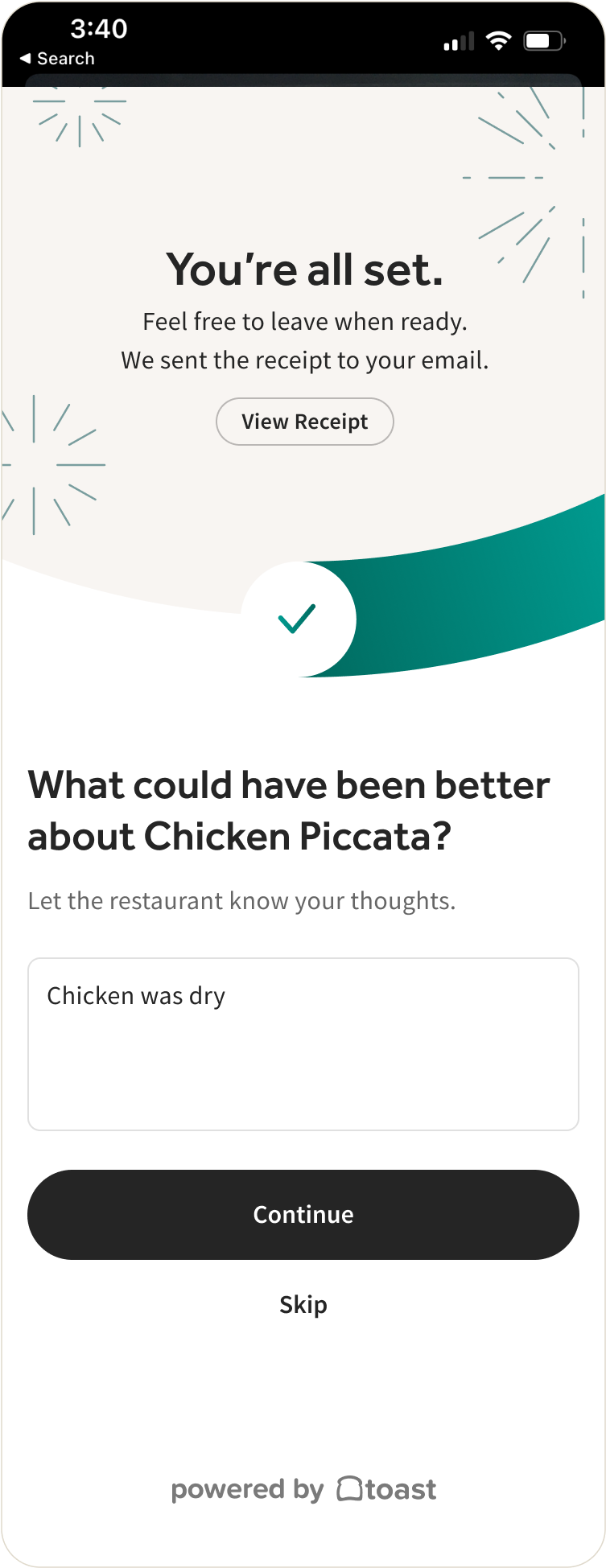Tap the back arrow before Search
Screen dimensions: 606x1568
[x=25, y=58]
